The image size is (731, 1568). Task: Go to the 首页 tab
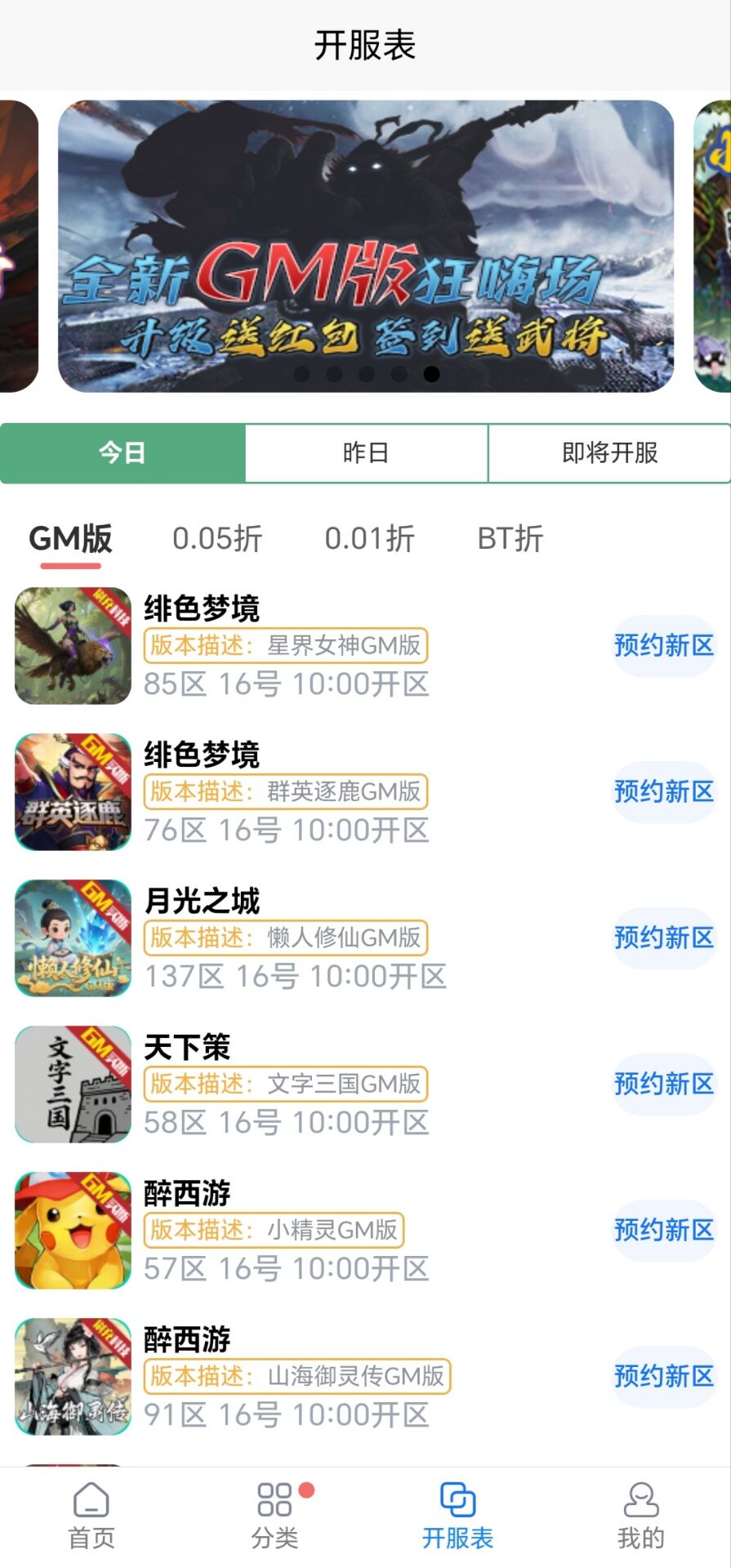tap(91, 1517)
